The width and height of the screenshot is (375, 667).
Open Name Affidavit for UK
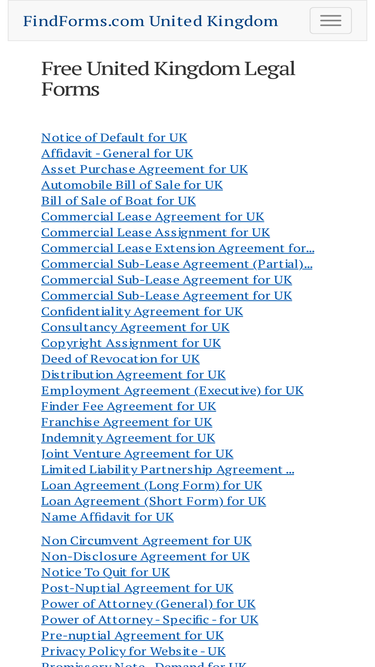point(108,517)
